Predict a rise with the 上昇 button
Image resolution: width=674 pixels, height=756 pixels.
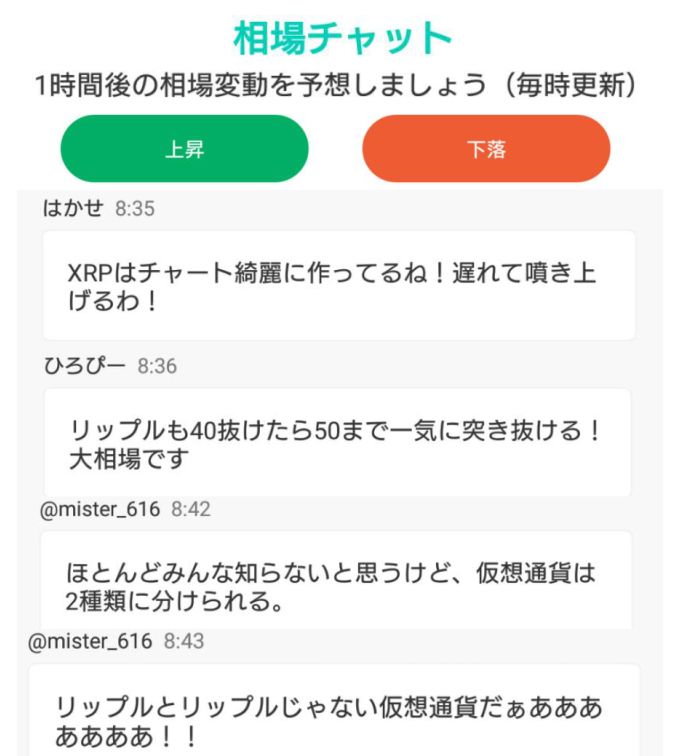pos(185,149)
